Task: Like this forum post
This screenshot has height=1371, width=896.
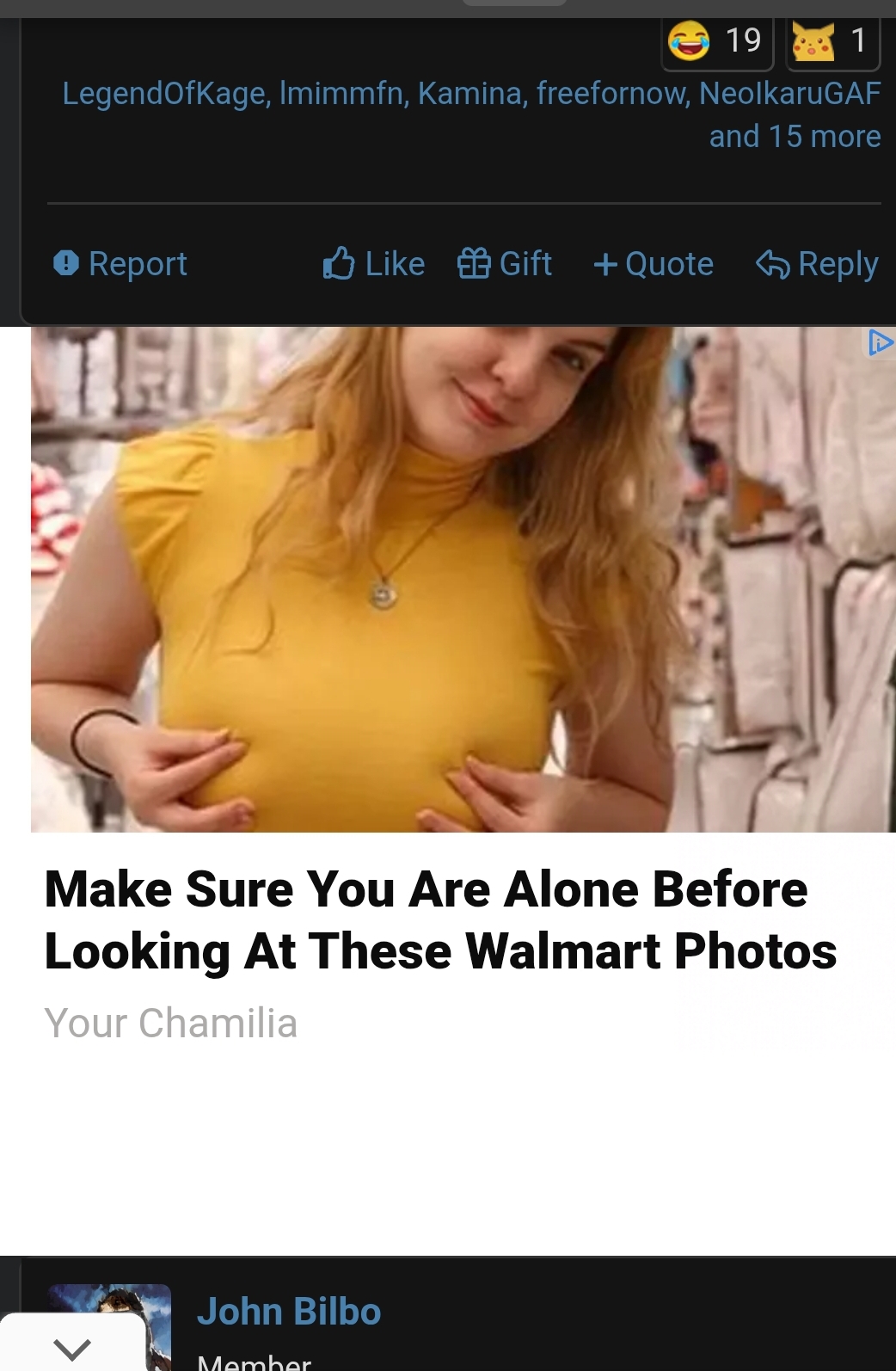Action: tap(374, 264)
